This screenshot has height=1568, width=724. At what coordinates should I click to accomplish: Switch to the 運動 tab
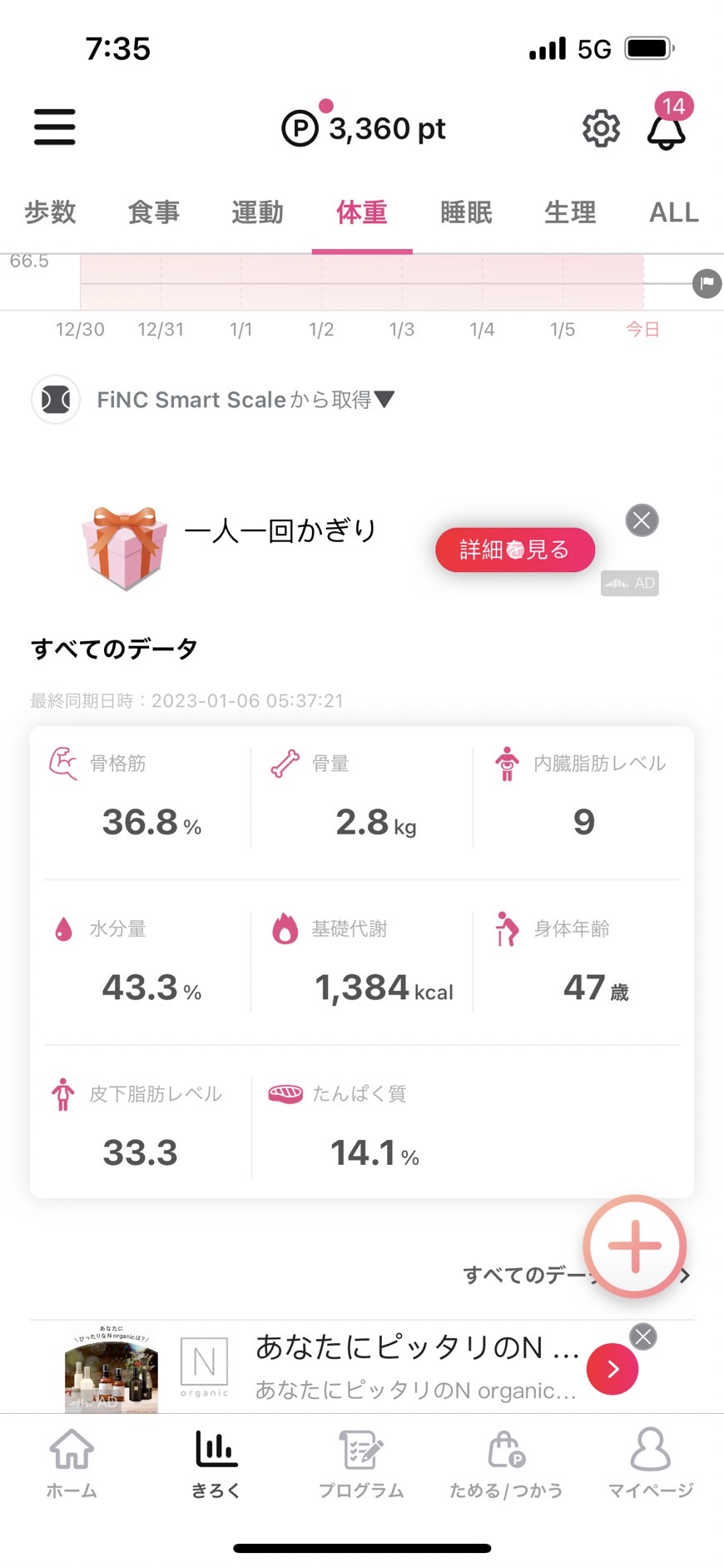pyautogui.click(x=258, y=212)
